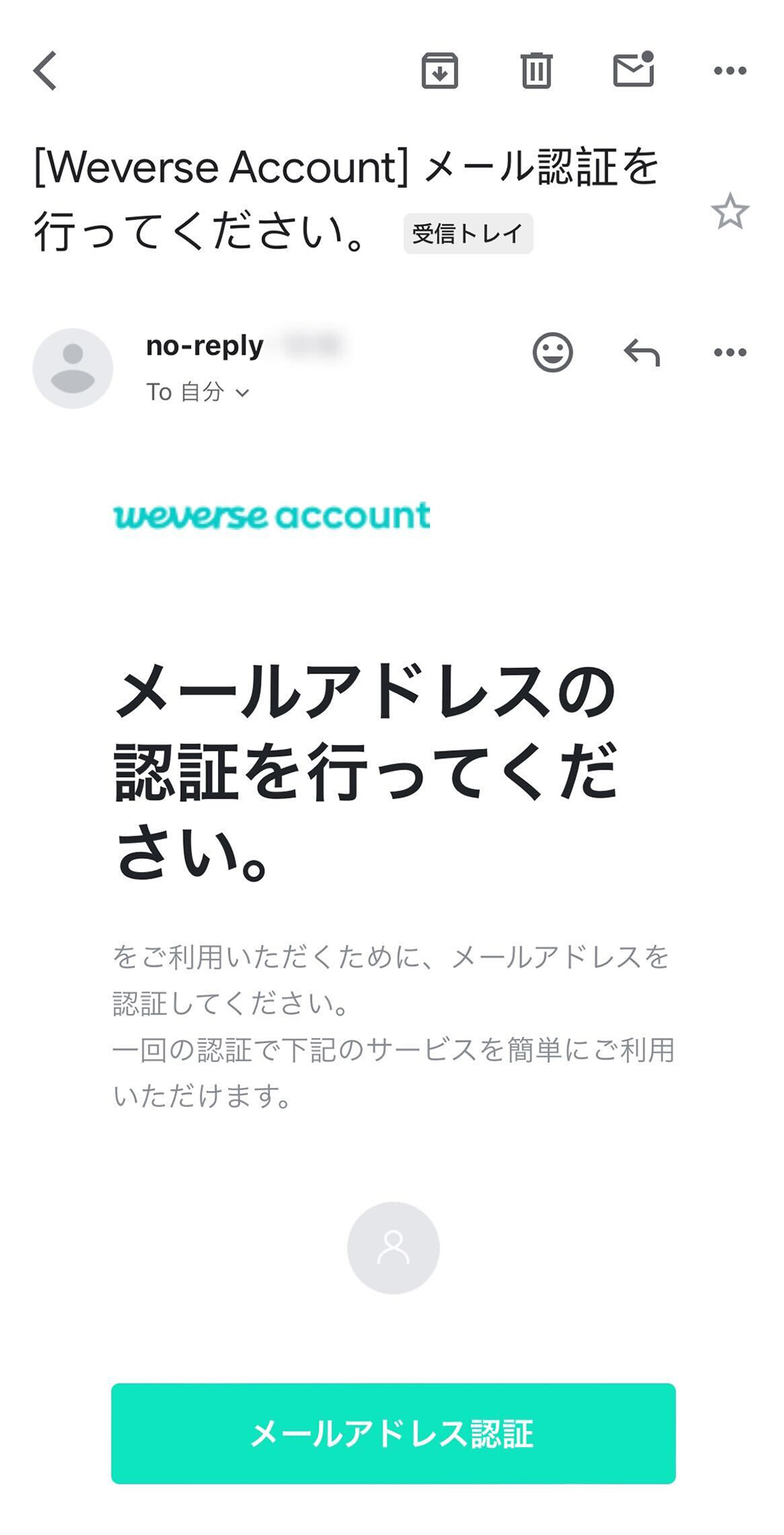Go back to the inbox
Screen dimensions: 784x1535
pyautogui.click(x=46, y=70)
